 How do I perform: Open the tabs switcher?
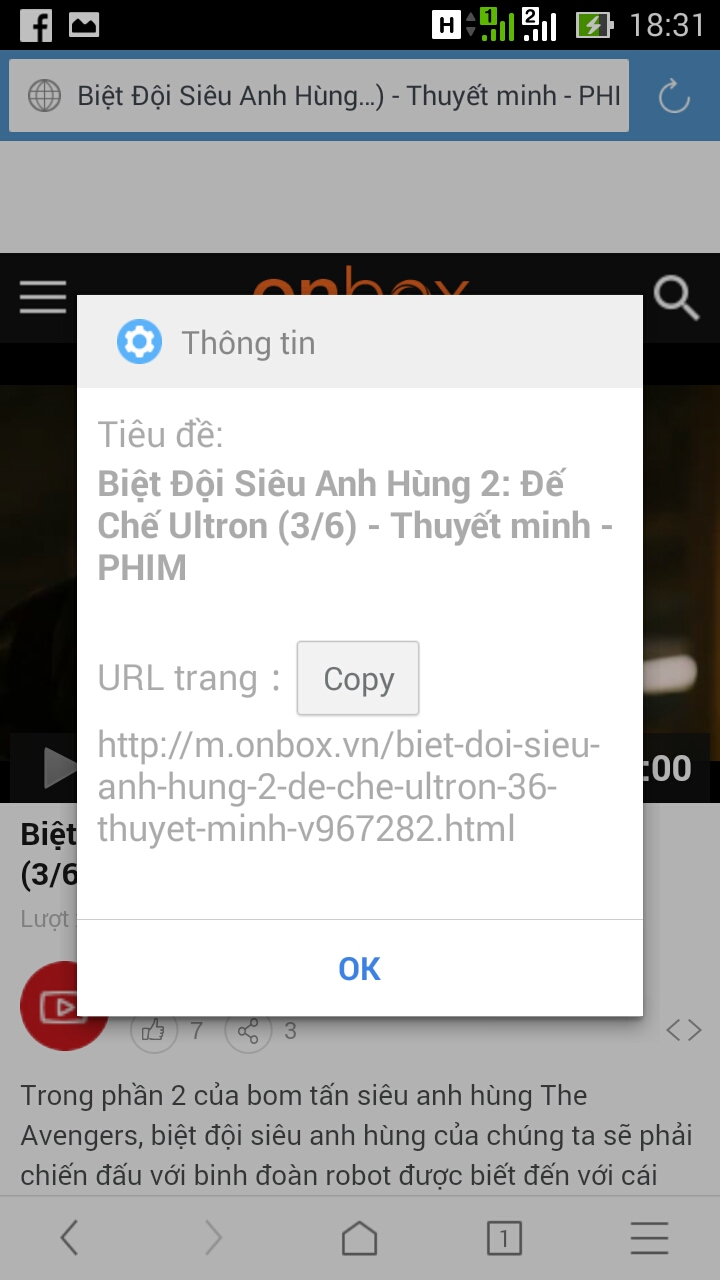pyautogui.click(x=504, y=1238)
